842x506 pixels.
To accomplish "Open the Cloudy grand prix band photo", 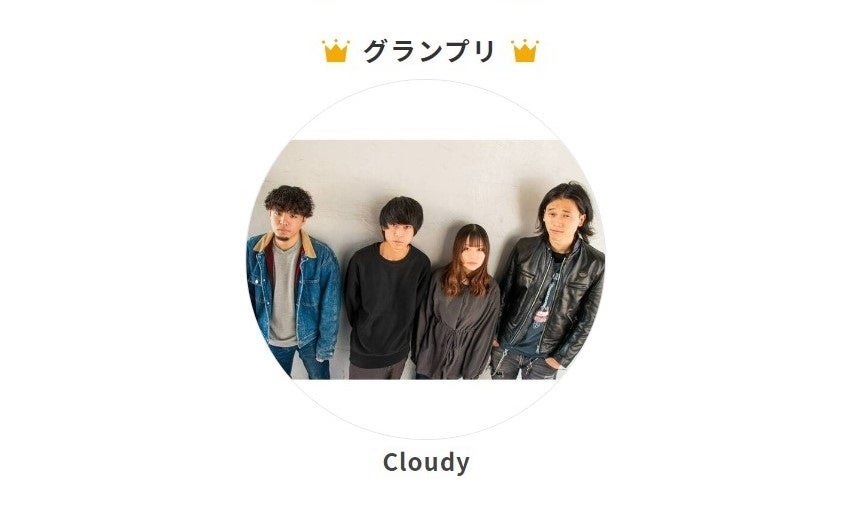I will (426, 259).
